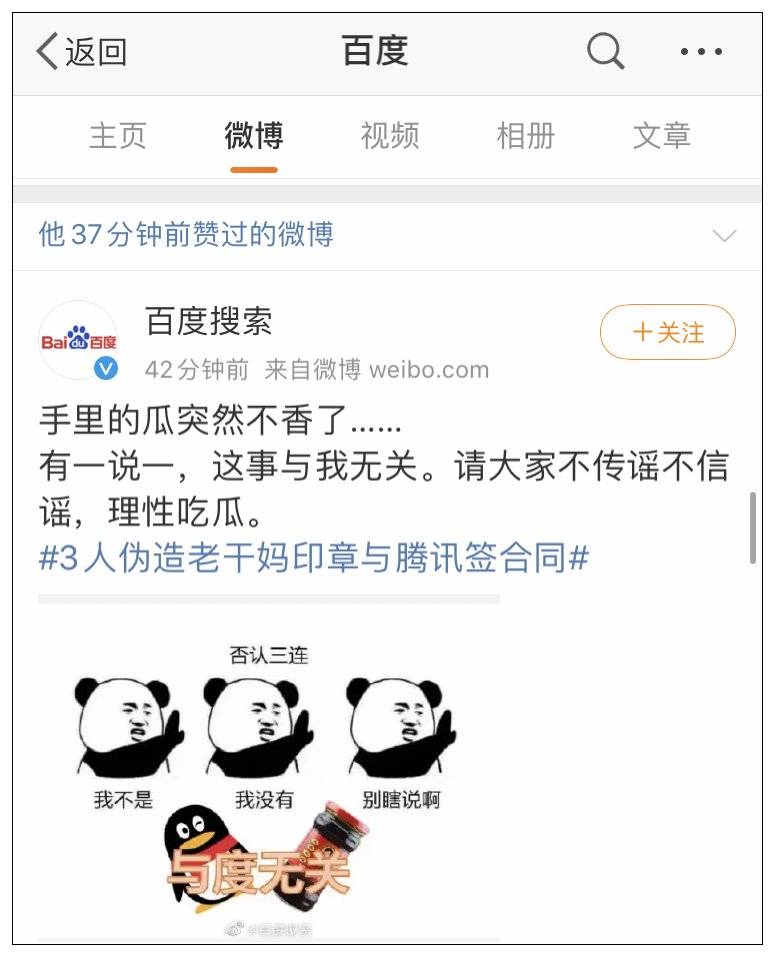Go back using the 返回 button
Image resolution: width=774 pixels, height=956 pixels.
click(x=80, y=52)
